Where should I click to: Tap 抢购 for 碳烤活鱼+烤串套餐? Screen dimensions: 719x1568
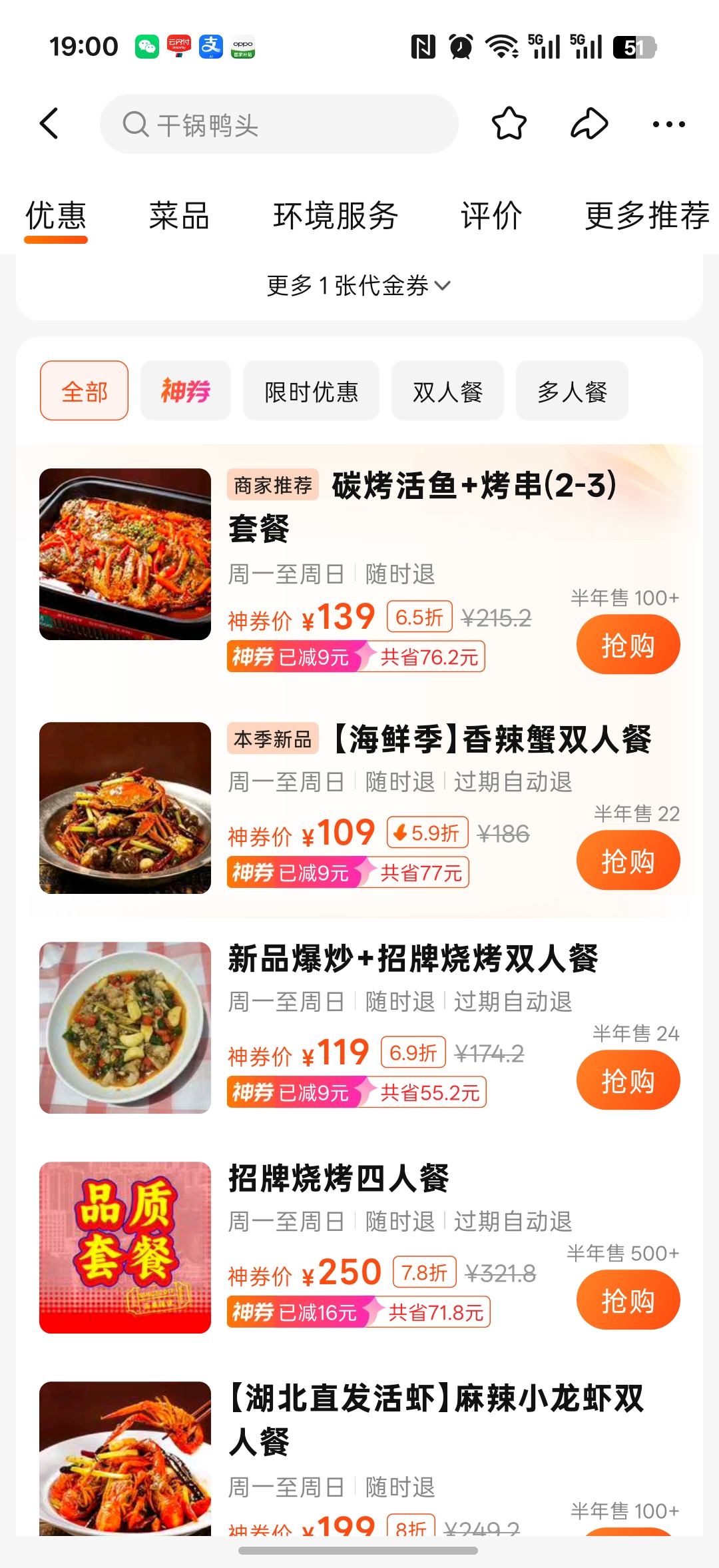pos(628,645)
